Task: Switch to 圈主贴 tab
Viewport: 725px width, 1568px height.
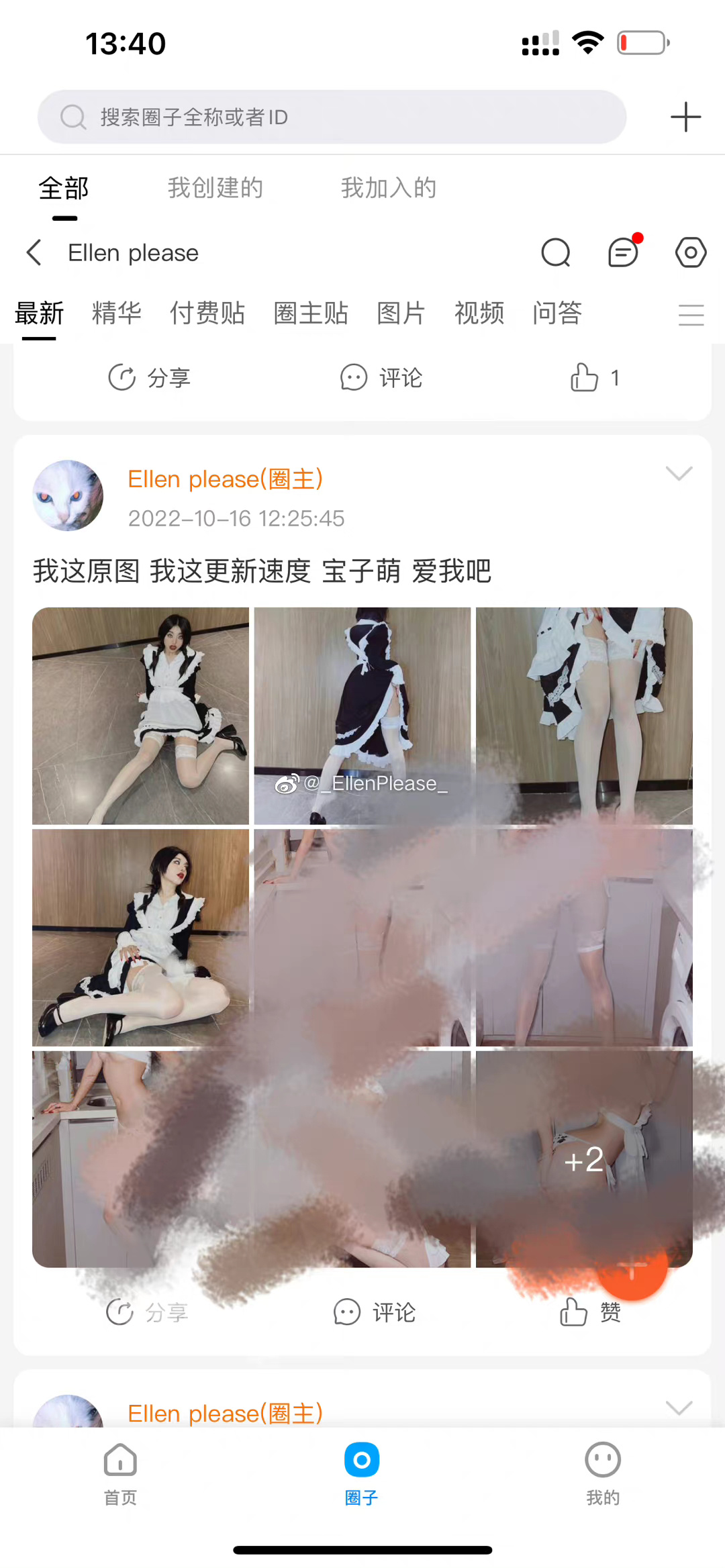Action: click(311, 313)
